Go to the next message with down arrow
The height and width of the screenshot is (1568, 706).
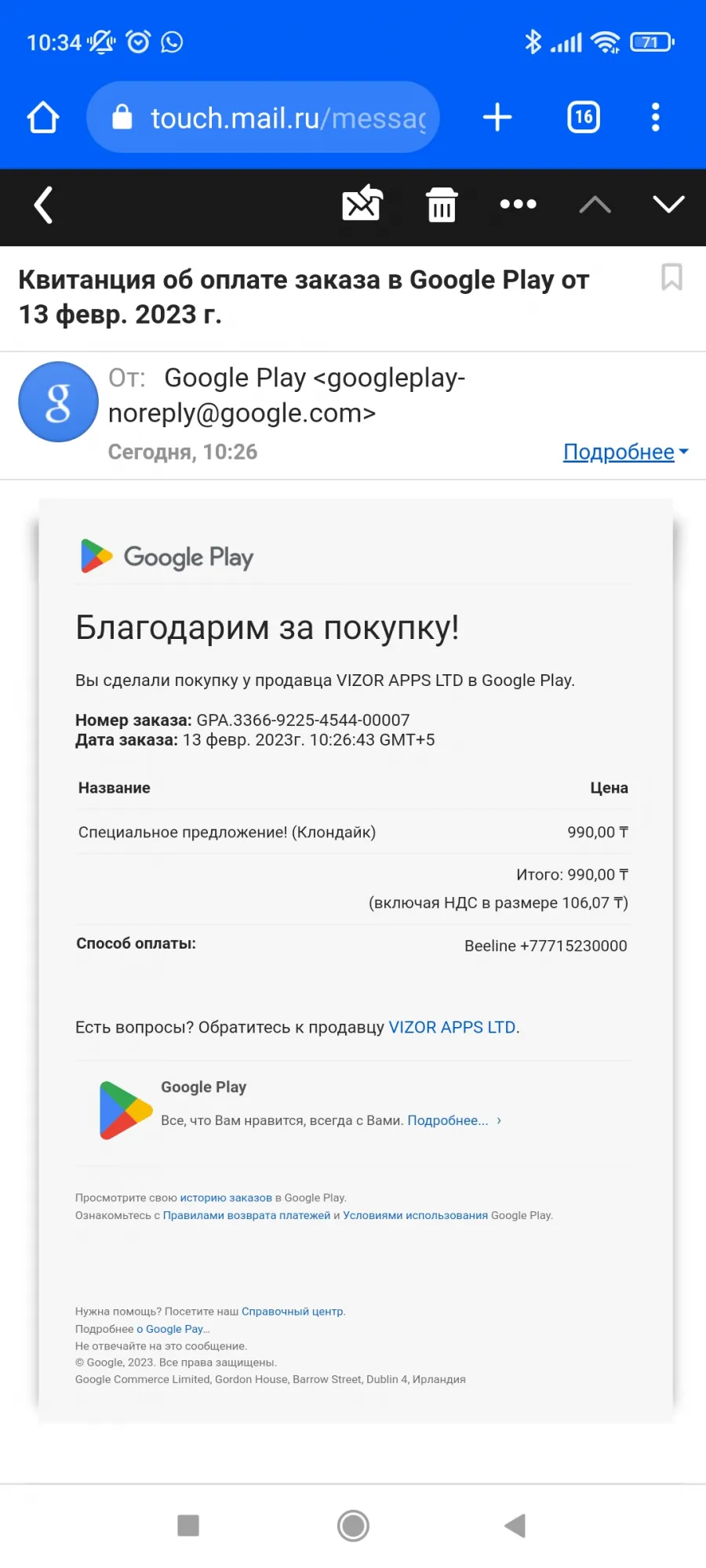pos(668,205)
